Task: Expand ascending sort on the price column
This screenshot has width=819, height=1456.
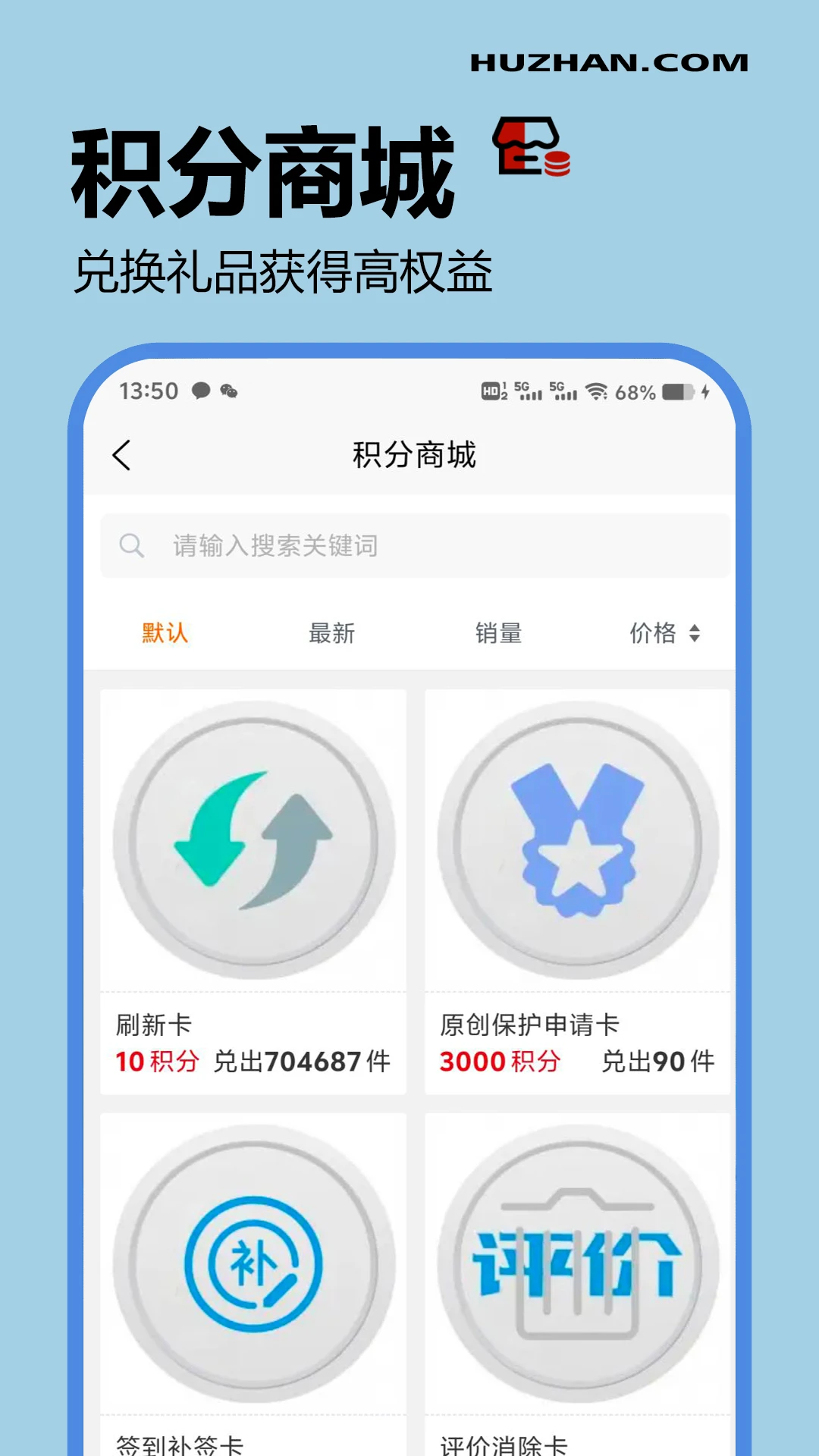Action: click(x=695, y=628)
